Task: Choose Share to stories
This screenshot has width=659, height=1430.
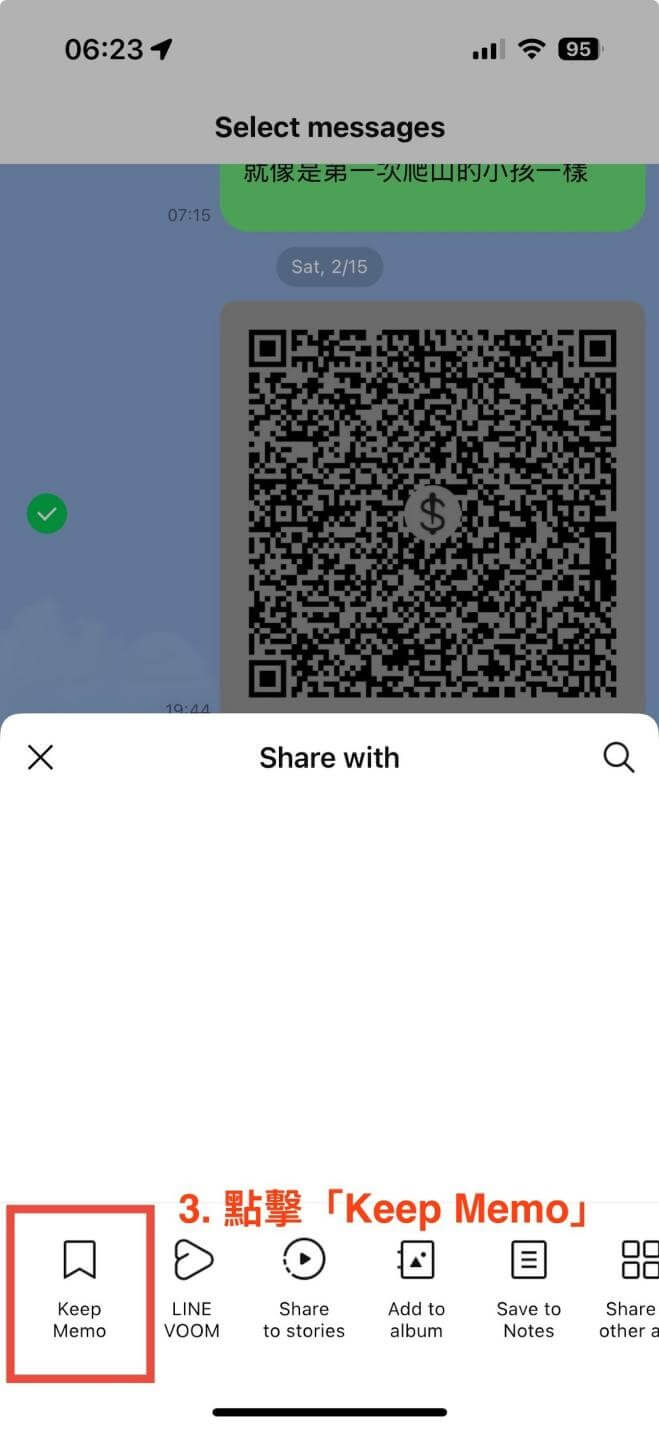Action: point(304,1285)
